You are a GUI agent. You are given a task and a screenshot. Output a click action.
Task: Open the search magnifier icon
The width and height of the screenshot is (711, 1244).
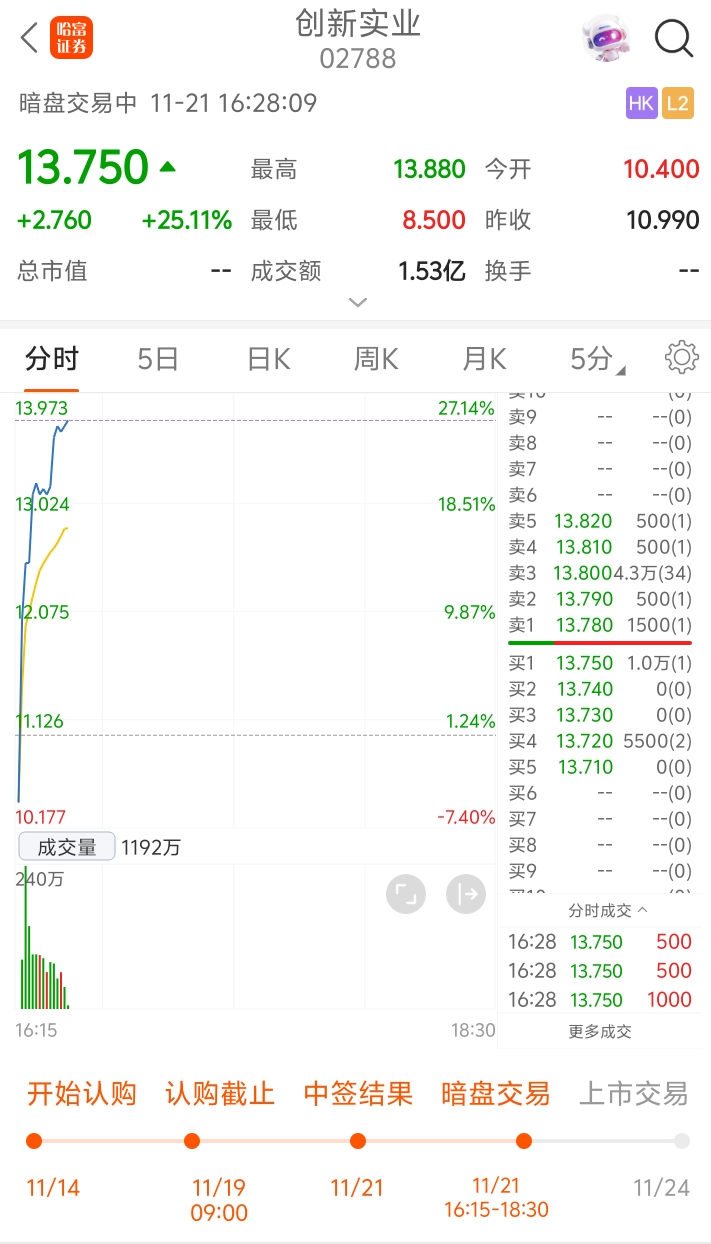click(674, 39)
